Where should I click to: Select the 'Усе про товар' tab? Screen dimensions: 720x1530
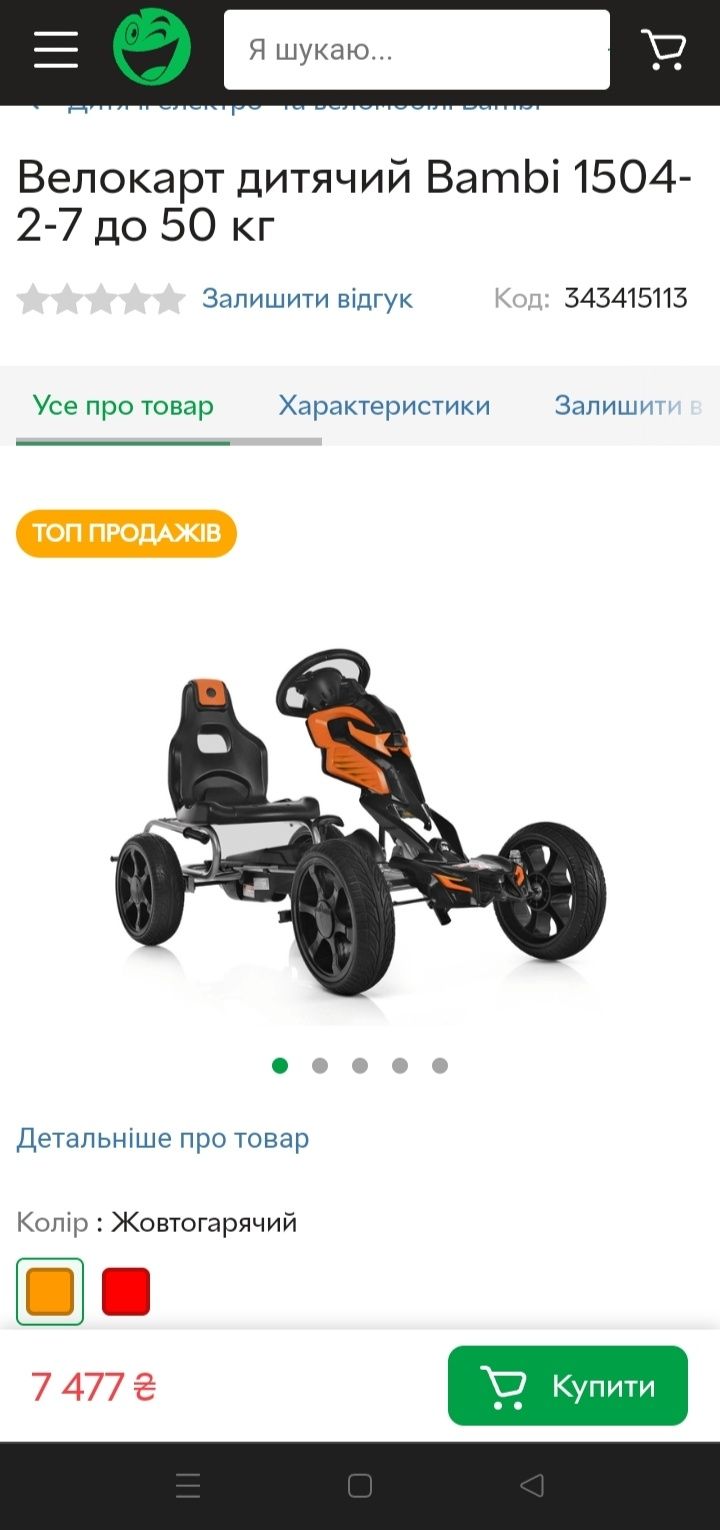(123, 405)
